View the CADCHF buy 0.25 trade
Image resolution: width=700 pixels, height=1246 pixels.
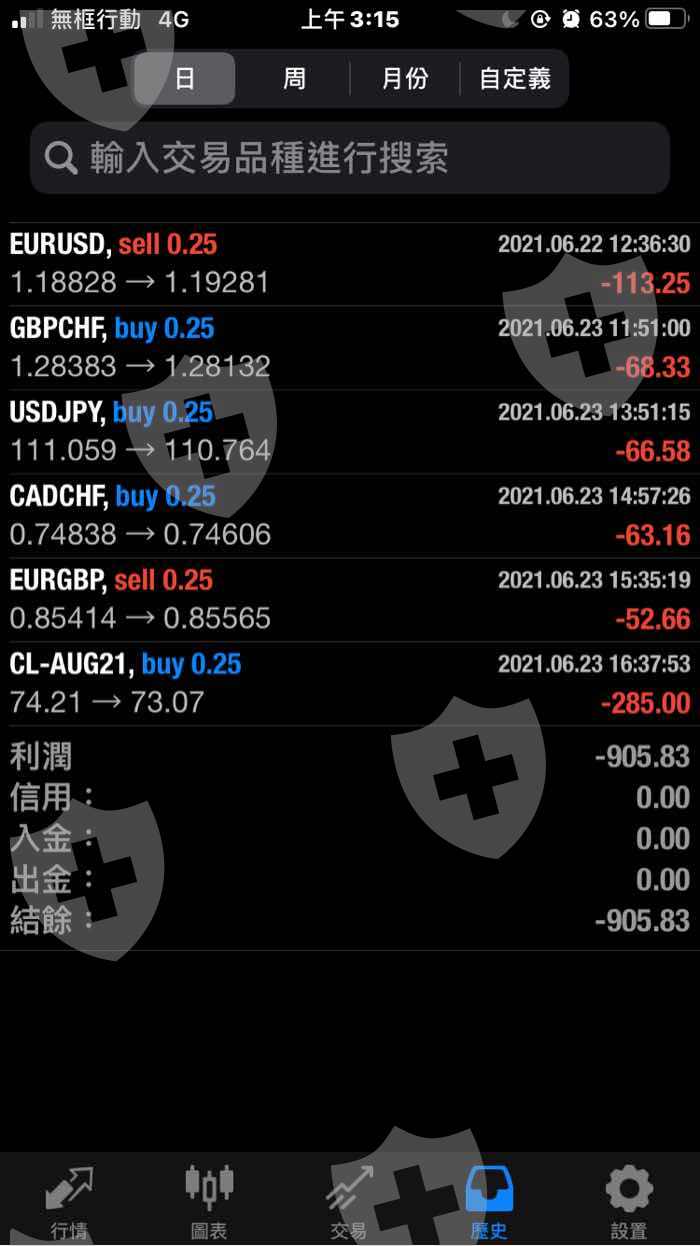click(350, 516)
